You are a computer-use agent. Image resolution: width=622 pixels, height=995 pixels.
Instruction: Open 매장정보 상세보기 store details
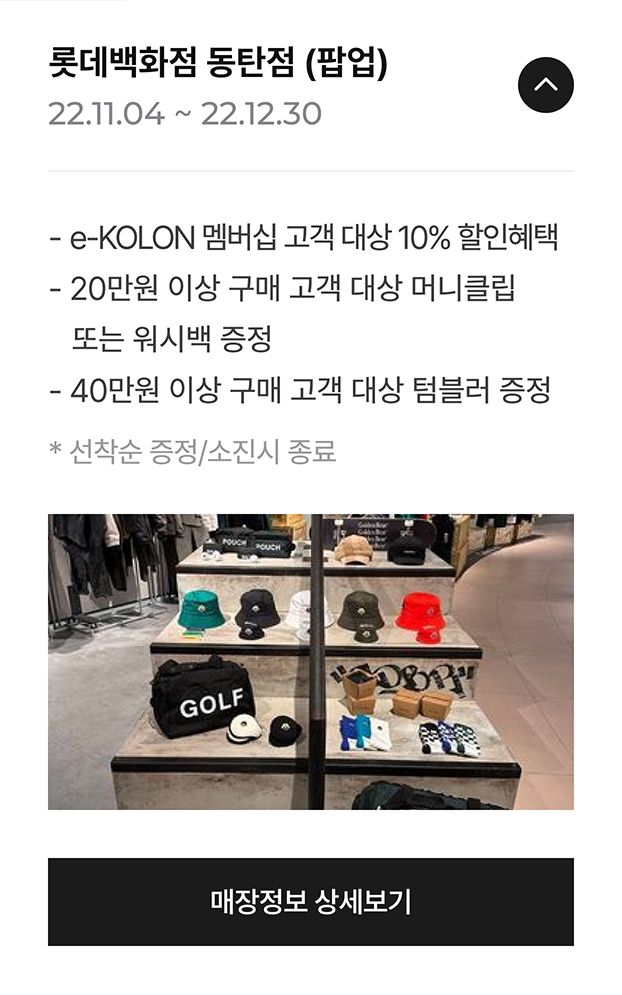pos(310,901)
